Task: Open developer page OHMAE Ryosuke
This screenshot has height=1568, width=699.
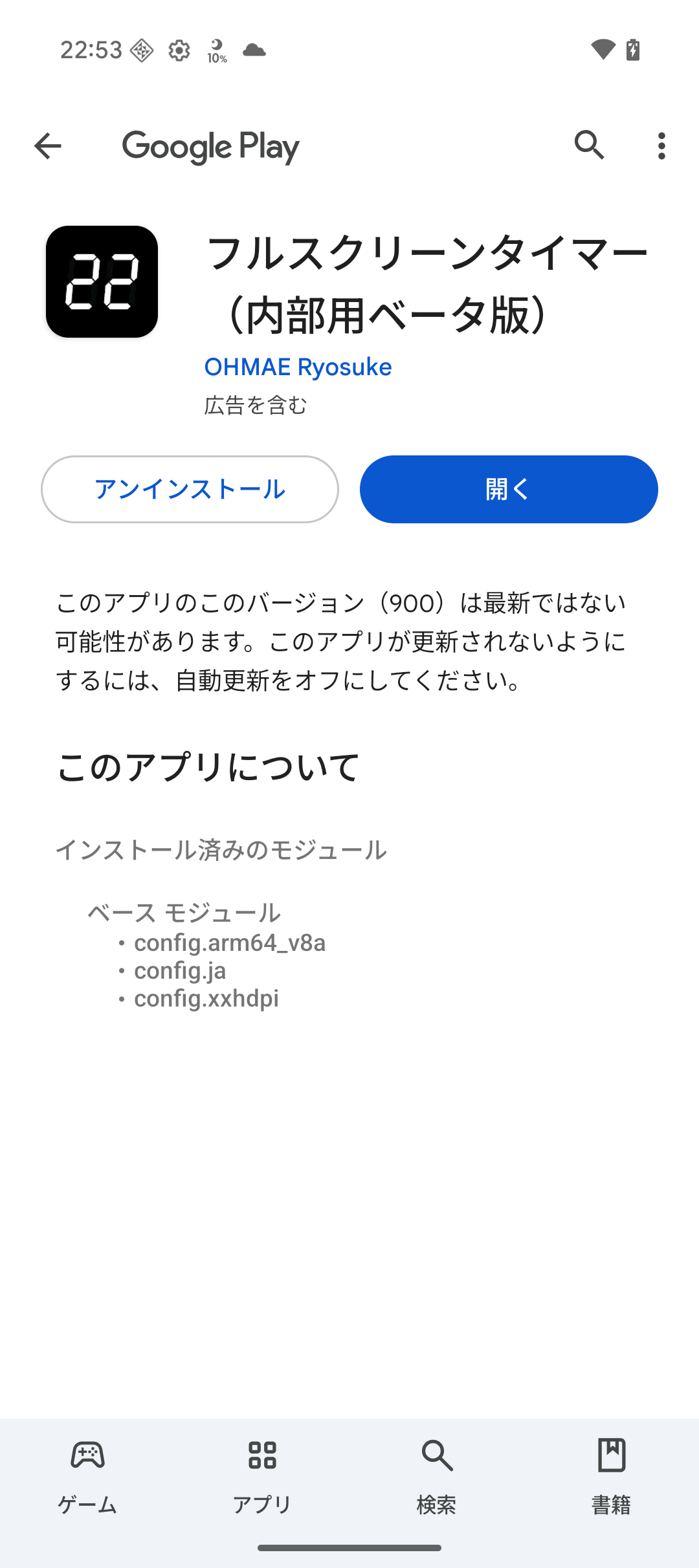Action: point(298,367)
